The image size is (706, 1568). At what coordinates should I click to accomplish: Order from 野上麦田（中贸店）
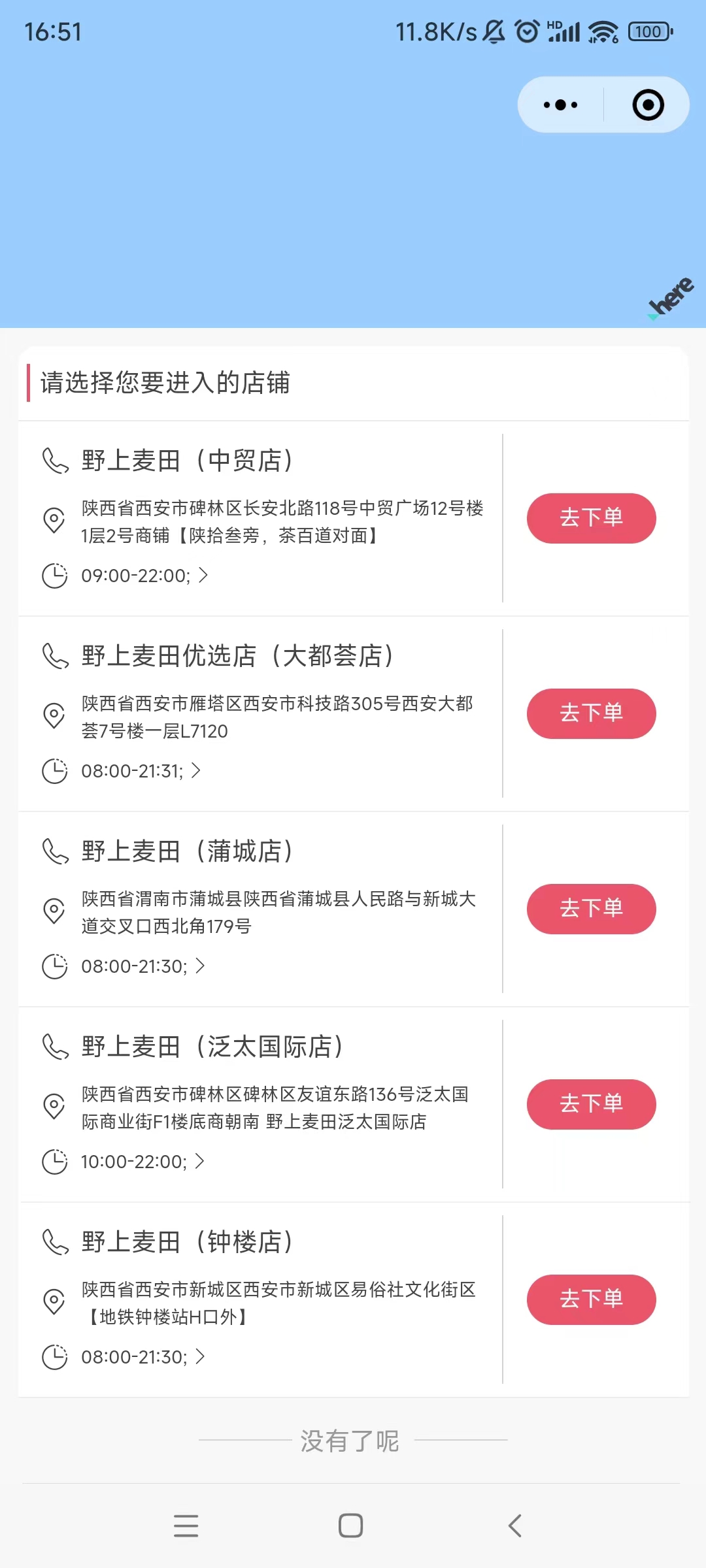pyautogui.click(x=591, y=518)
